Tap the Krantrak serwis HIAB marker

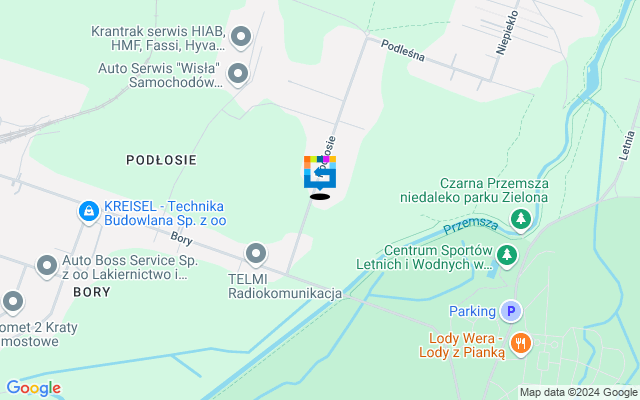(x=240, y=38)
